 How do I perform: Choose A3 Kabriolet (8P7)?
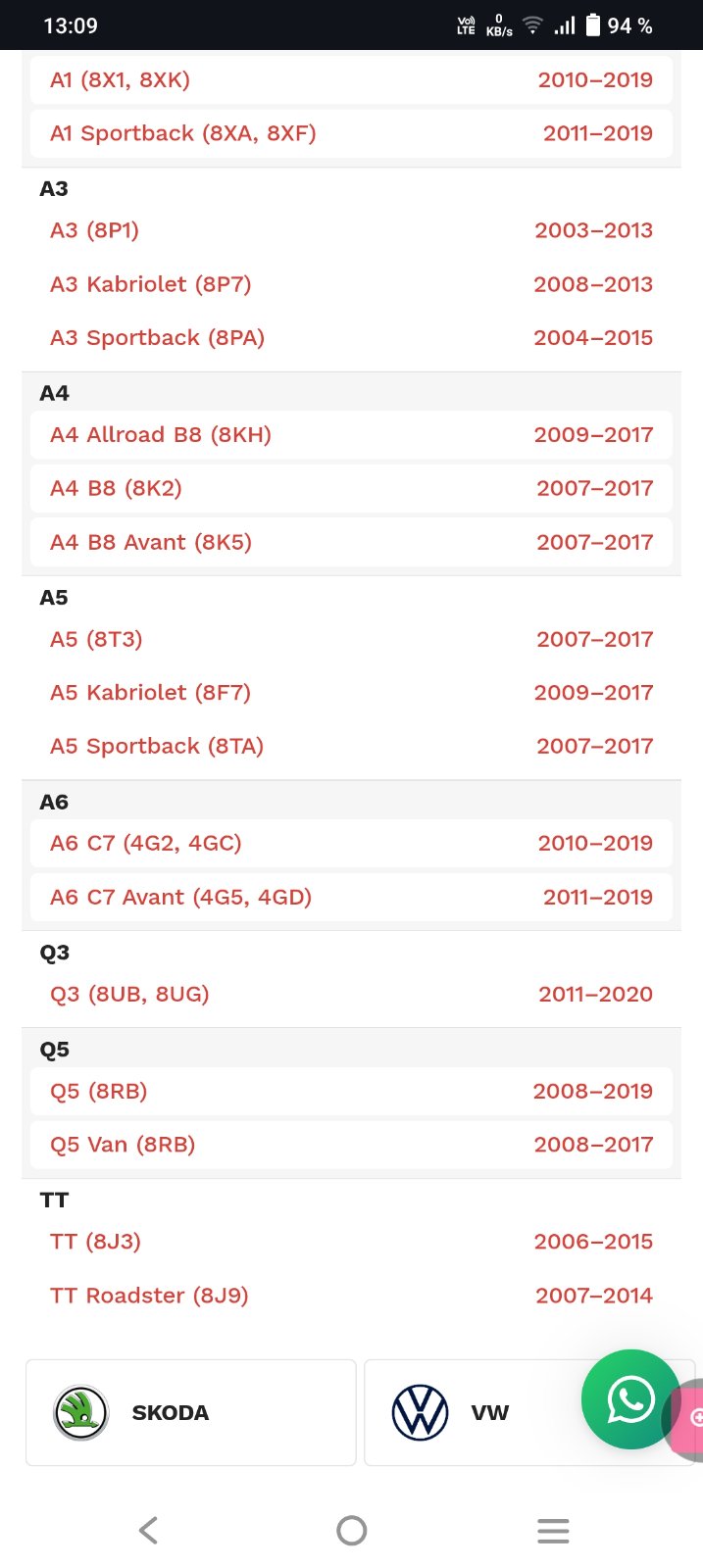click(351, 284)
